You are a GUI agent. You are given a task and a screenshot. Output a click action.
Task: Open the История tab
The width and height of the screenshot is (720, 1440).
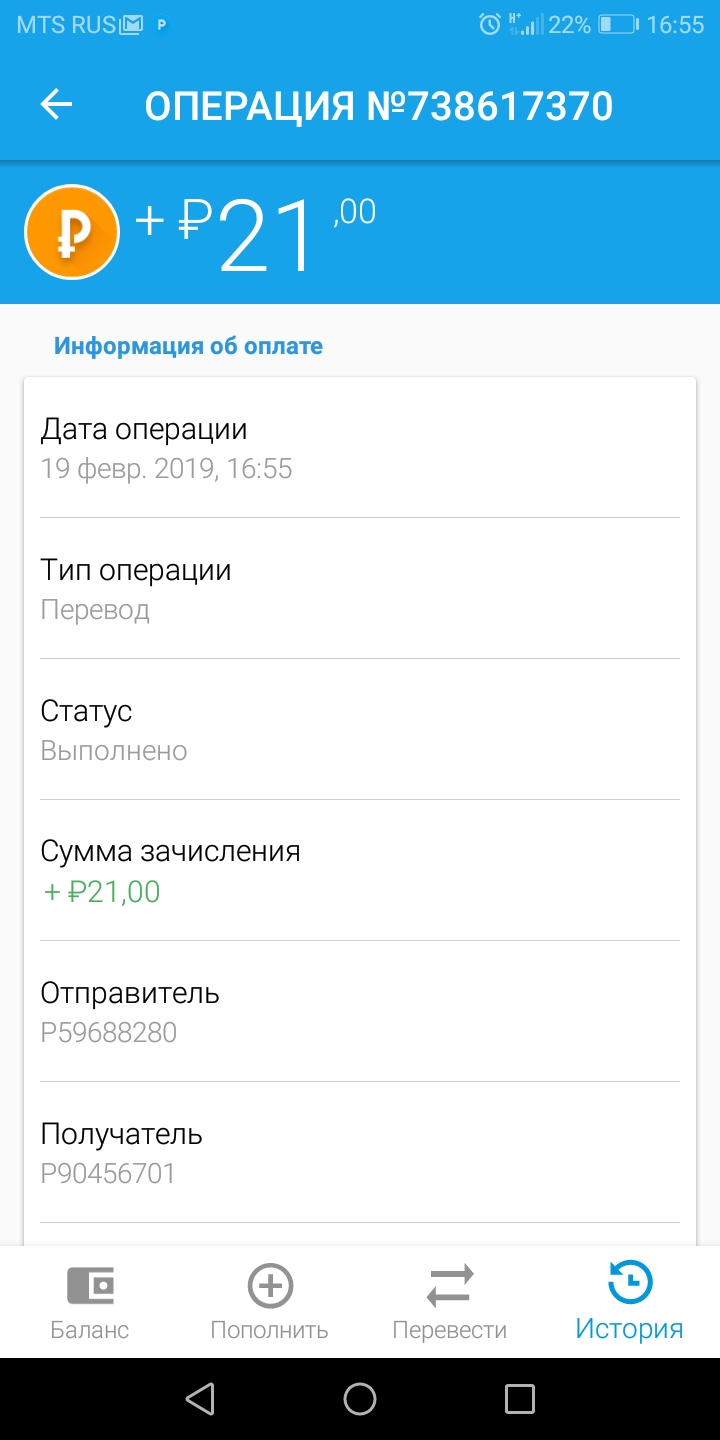tap(630, 1301)
